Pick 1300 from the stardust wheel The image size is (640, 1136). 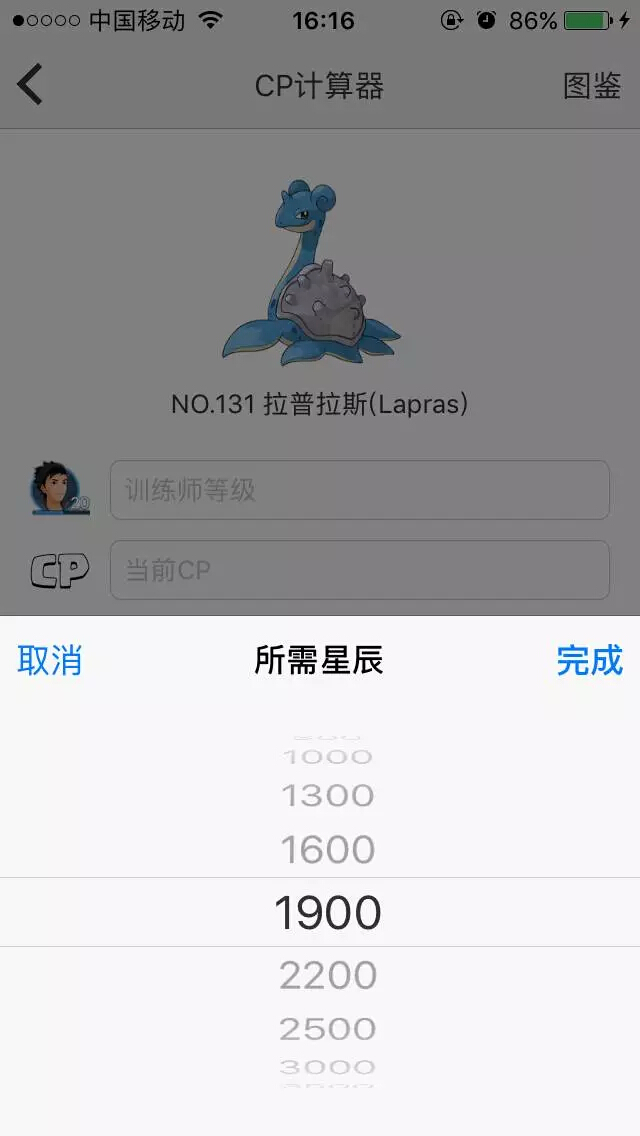327,796
